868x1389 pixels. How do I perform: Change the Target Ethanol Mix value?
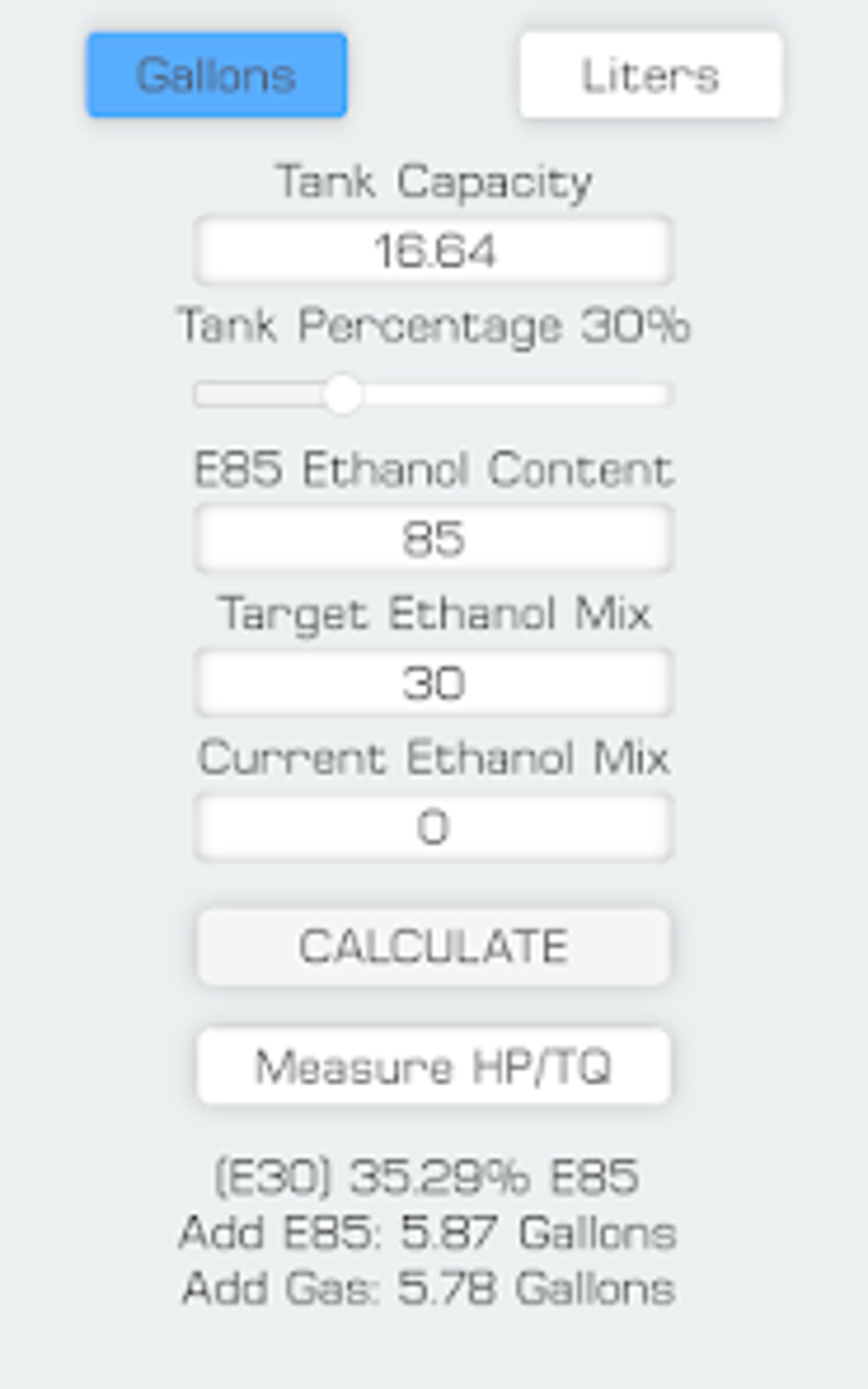pos(434,682)
